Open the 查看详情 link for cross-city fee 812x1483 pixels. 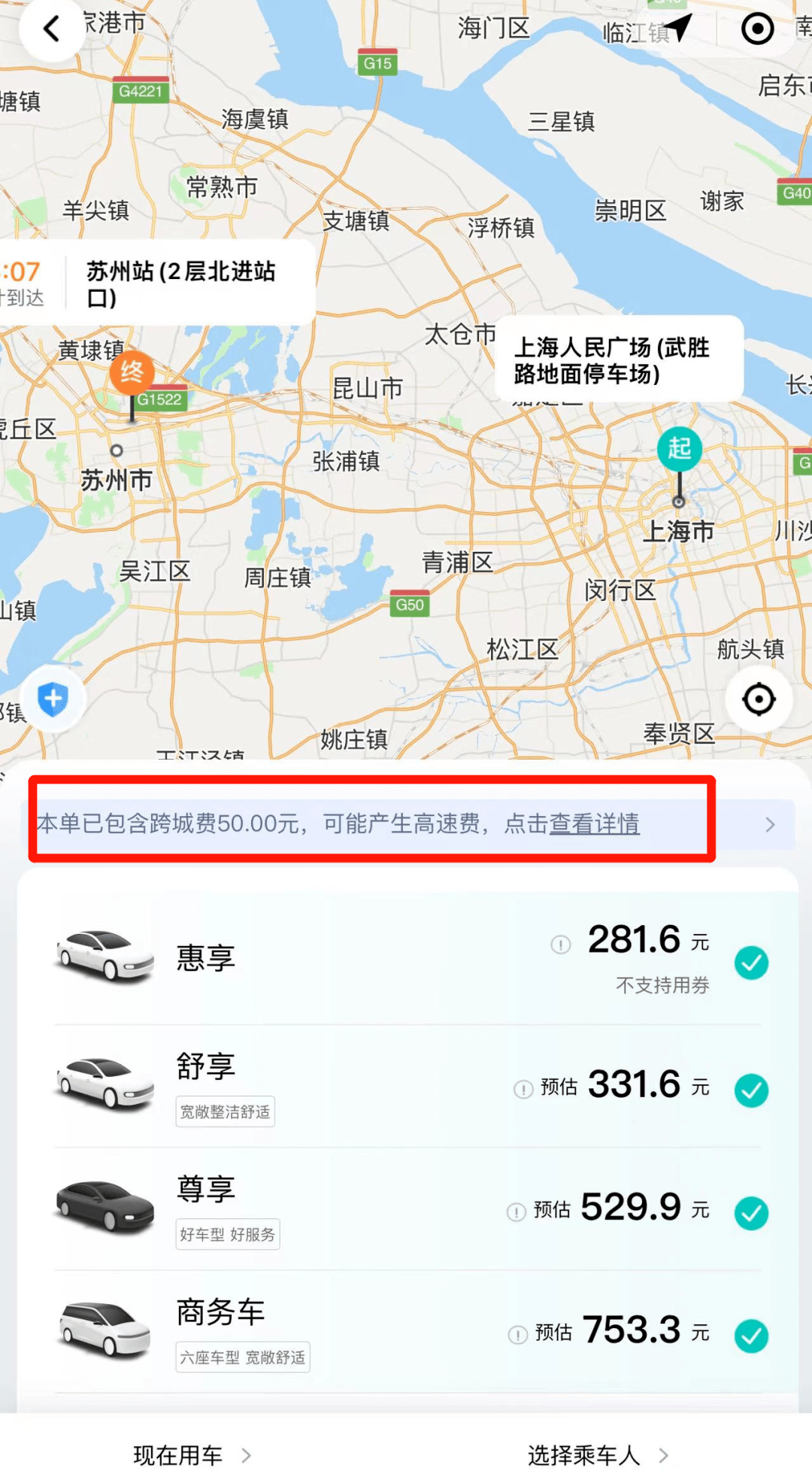click(594, 824)
